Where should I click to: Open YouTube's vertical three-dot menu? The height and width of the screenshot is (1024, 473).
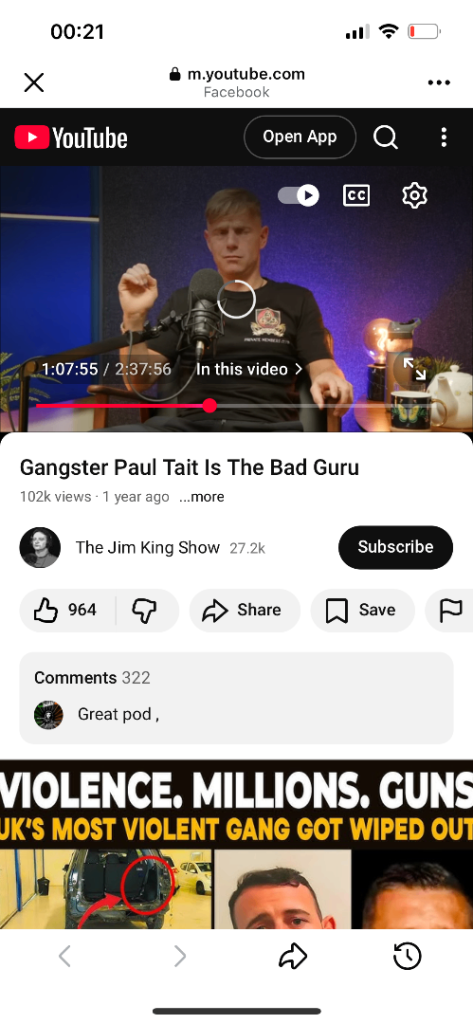click(444, 137)
